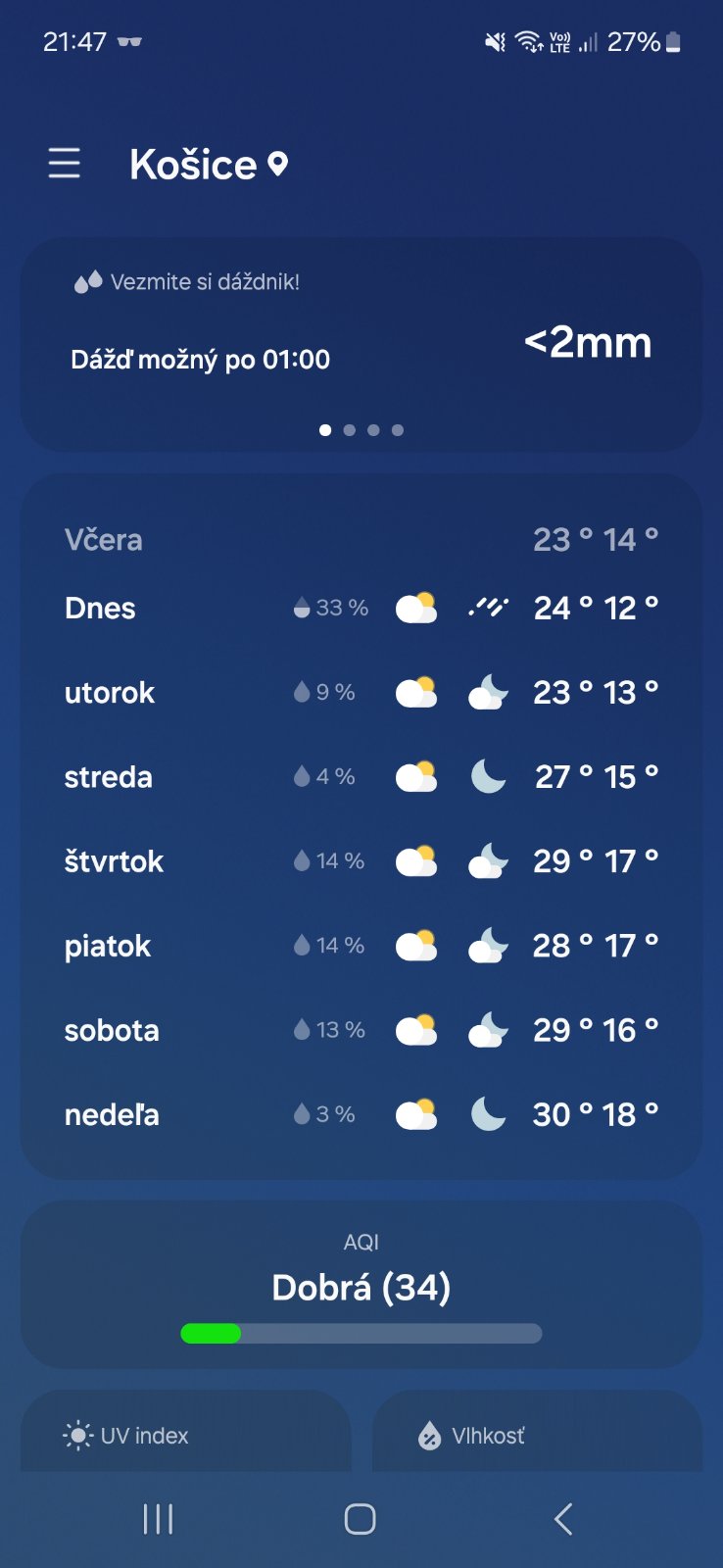The height and width of the screenshot is (1568, 723).
Task: Check sobota forecast details
Action: coord(361,1030)
